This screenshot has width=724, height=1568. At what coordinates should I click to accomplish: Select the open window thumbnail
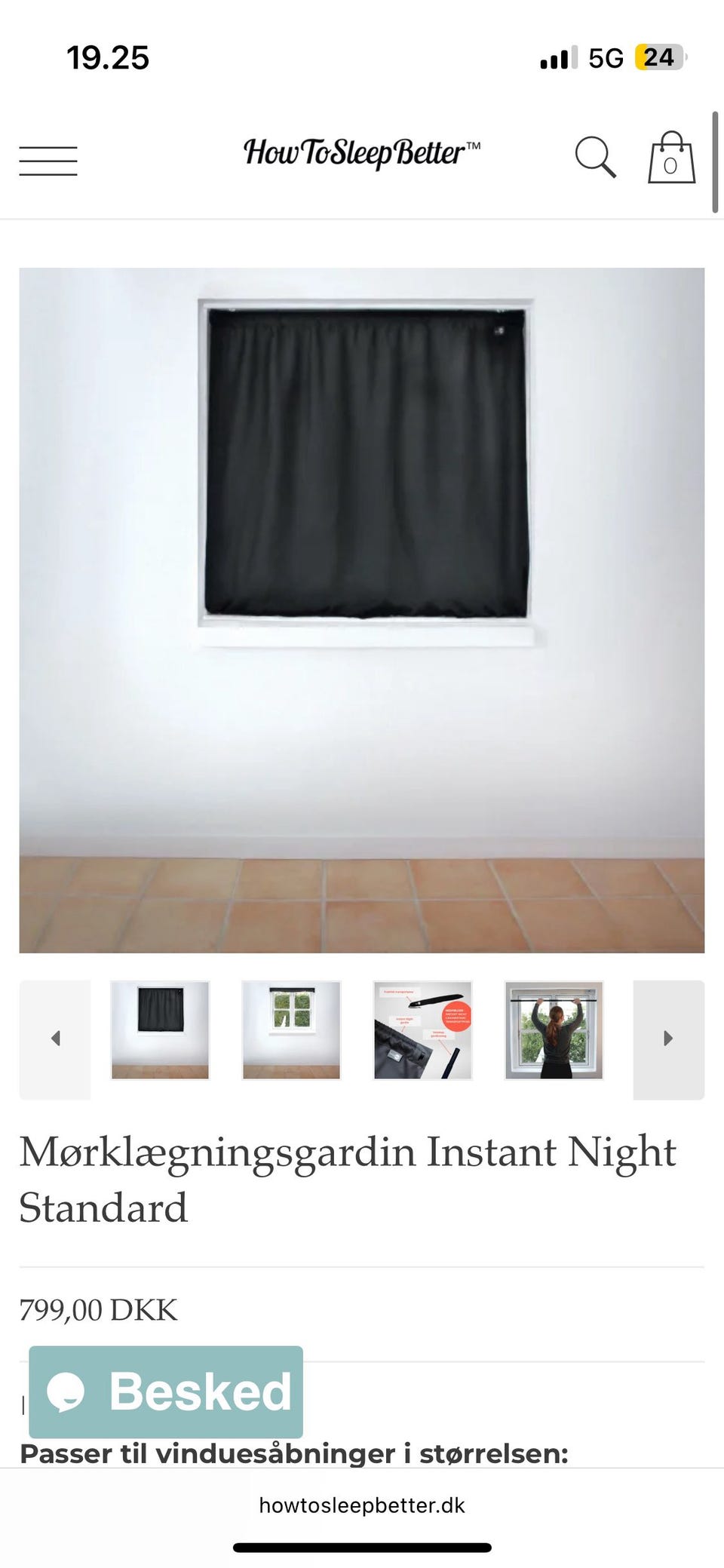click(291, 1029)
